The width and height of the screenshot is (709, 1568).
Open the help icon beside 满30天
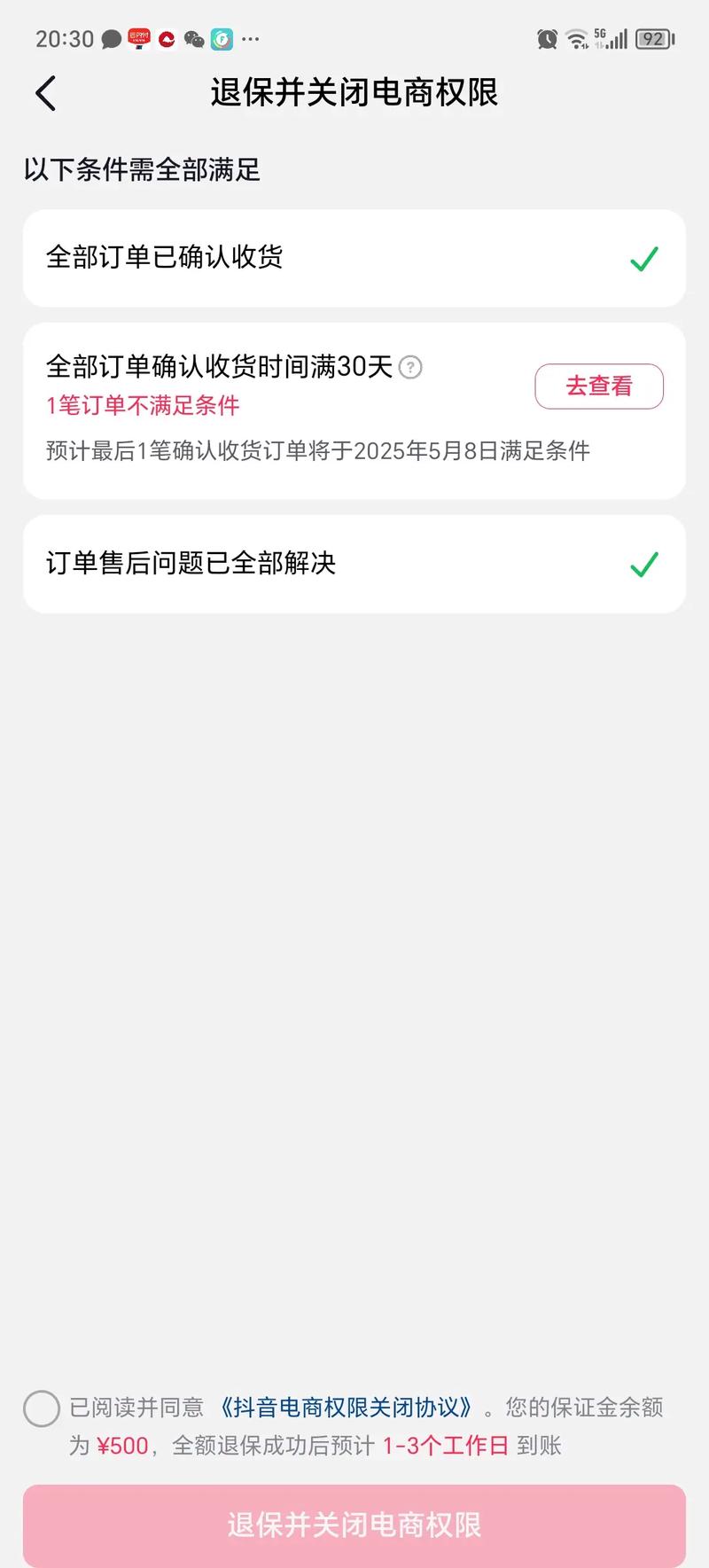point(410,367)
